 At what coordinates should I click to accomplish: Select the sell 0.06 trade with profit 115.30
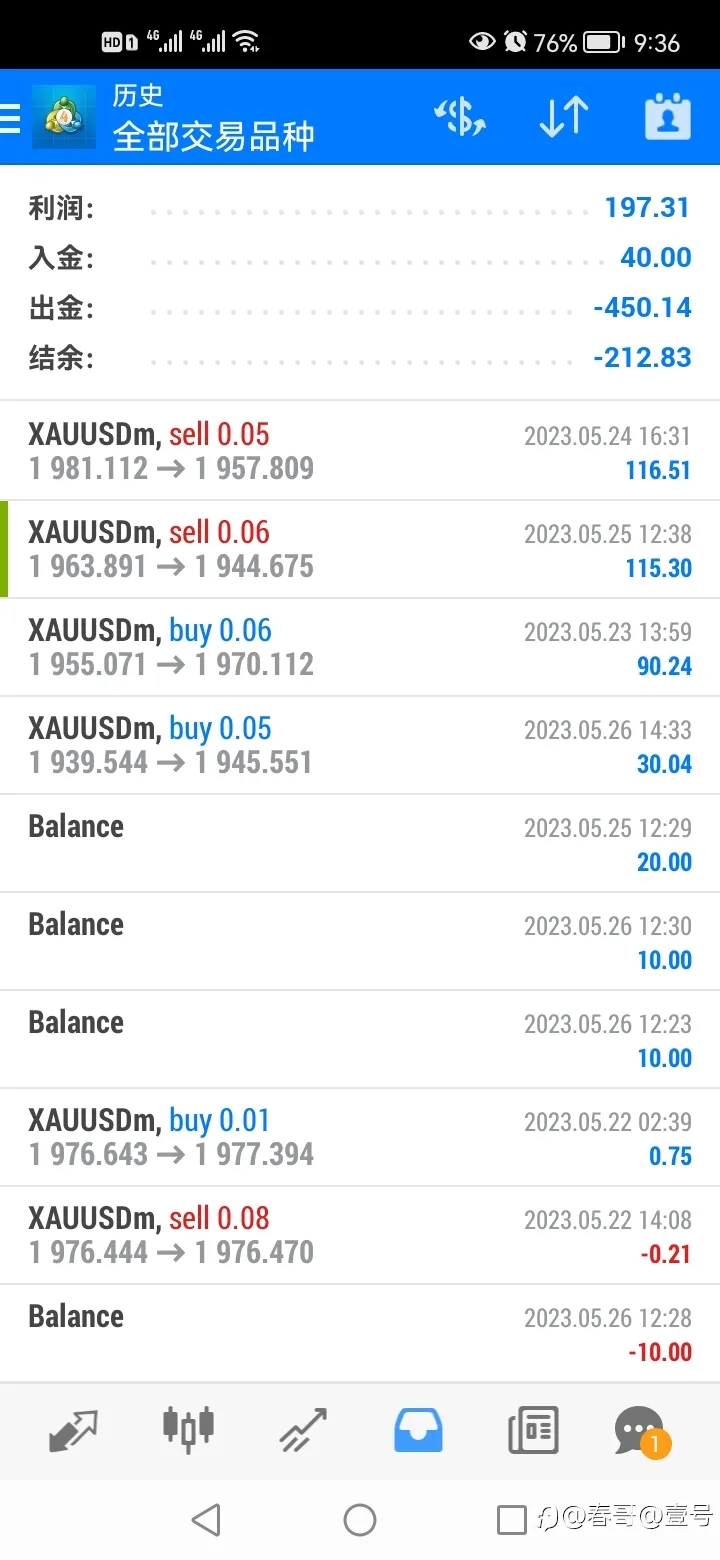click(360, 549)
